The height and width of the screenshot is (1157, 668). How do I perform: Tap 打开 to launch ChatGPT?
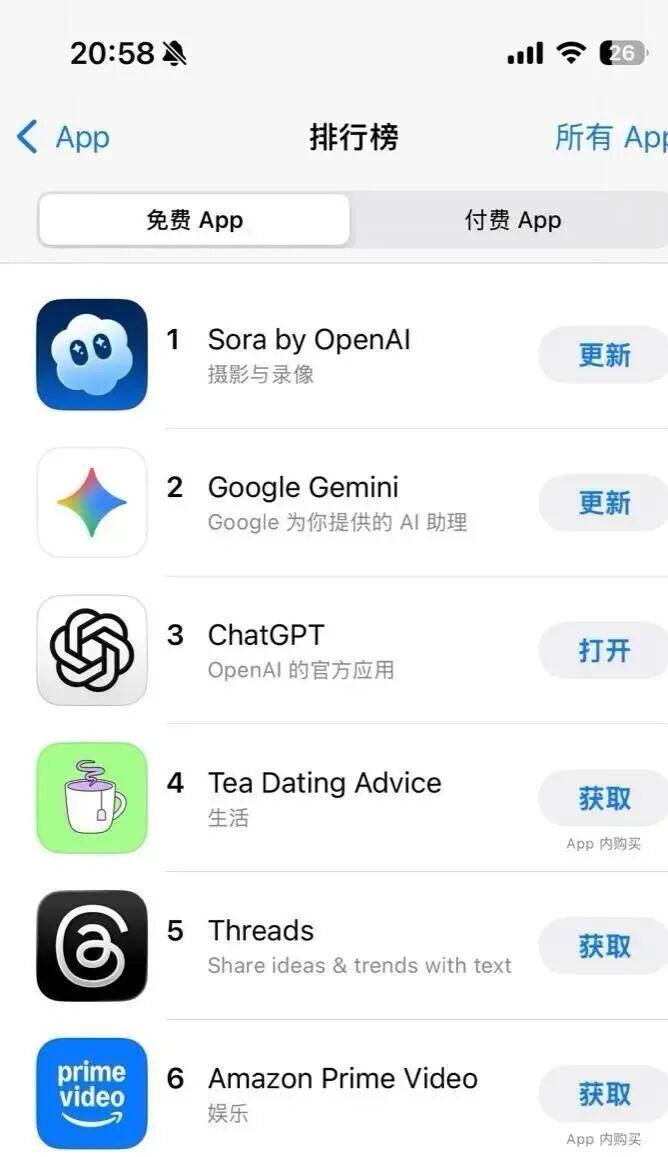(x=604, y=651)
